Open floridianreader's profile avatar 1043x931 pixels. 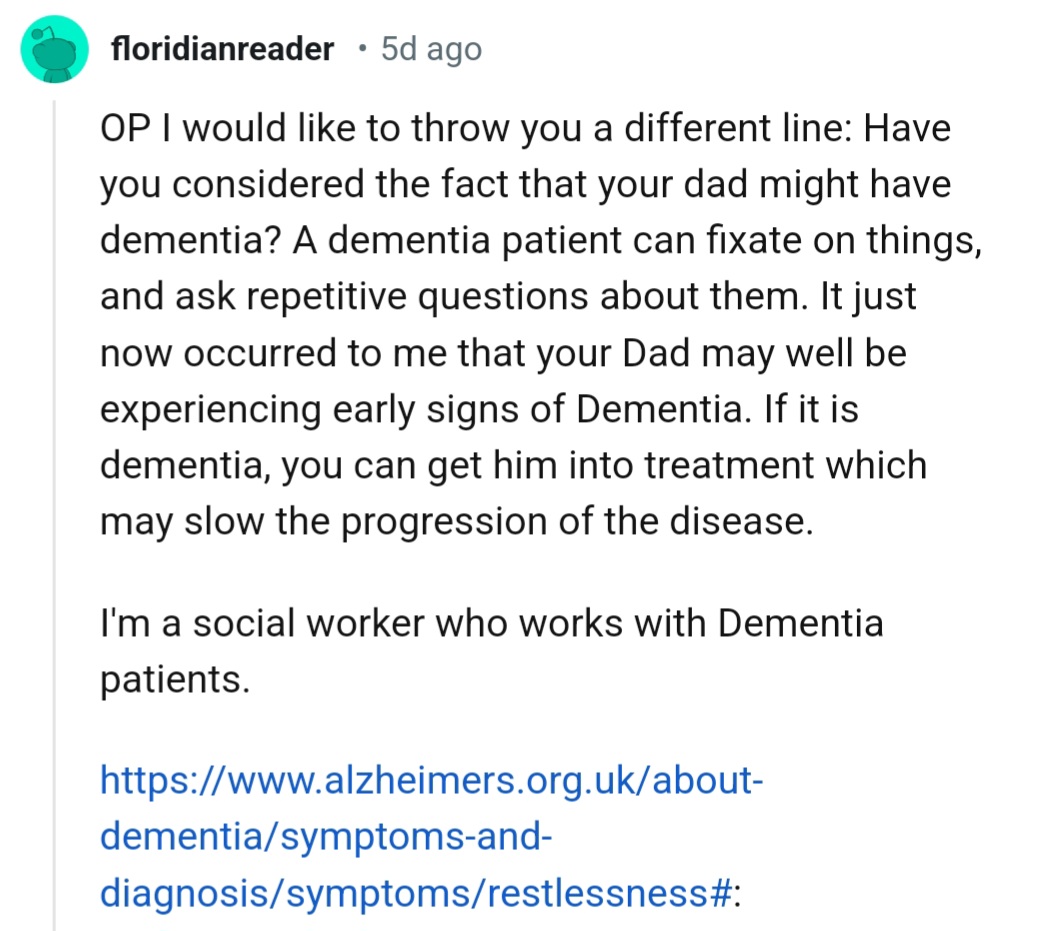tap(54, 50)
